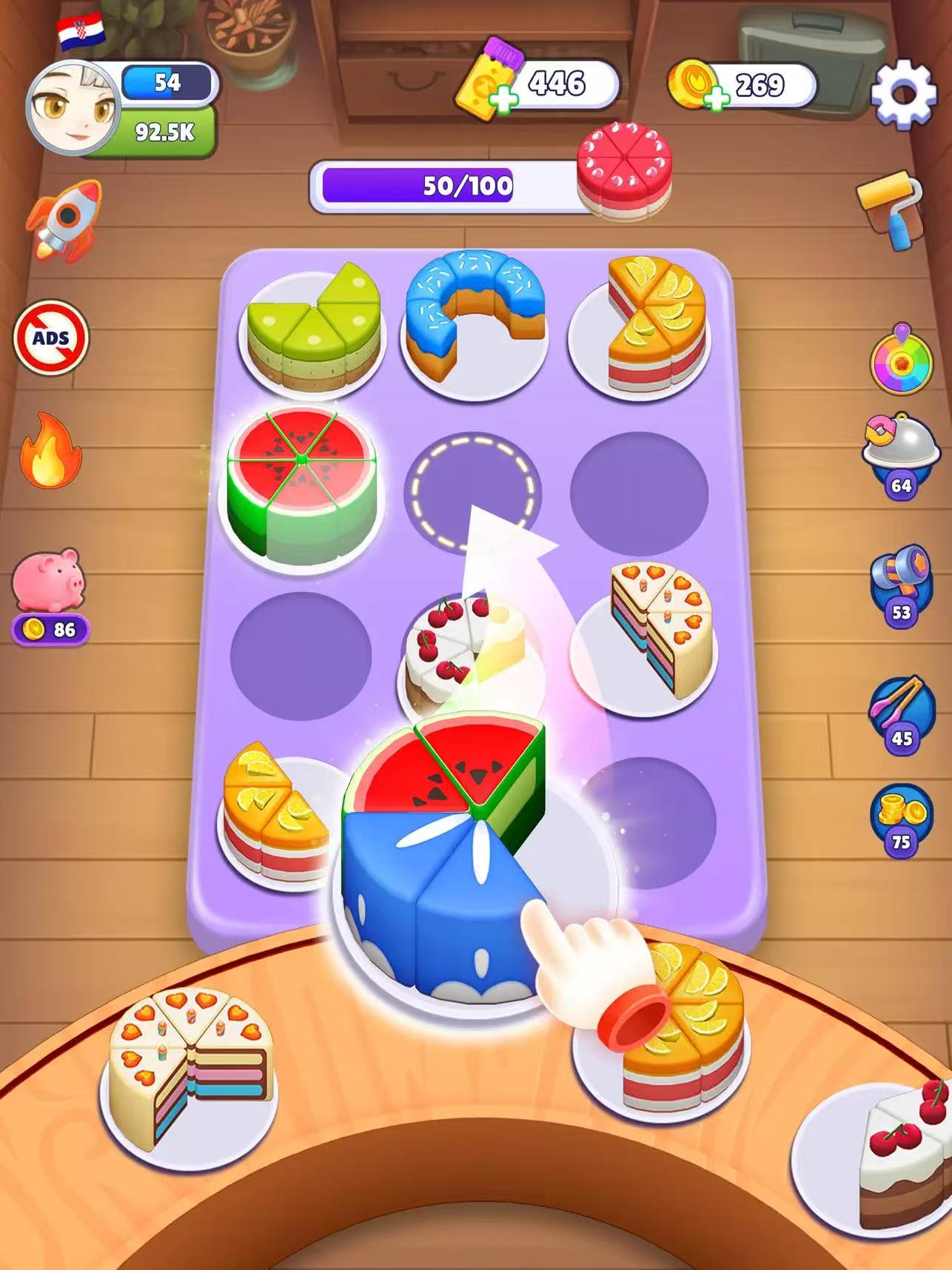The height and width of the screenshot is (1270, 952).
Task: Open the settings gear
Action: click(904, 94)
